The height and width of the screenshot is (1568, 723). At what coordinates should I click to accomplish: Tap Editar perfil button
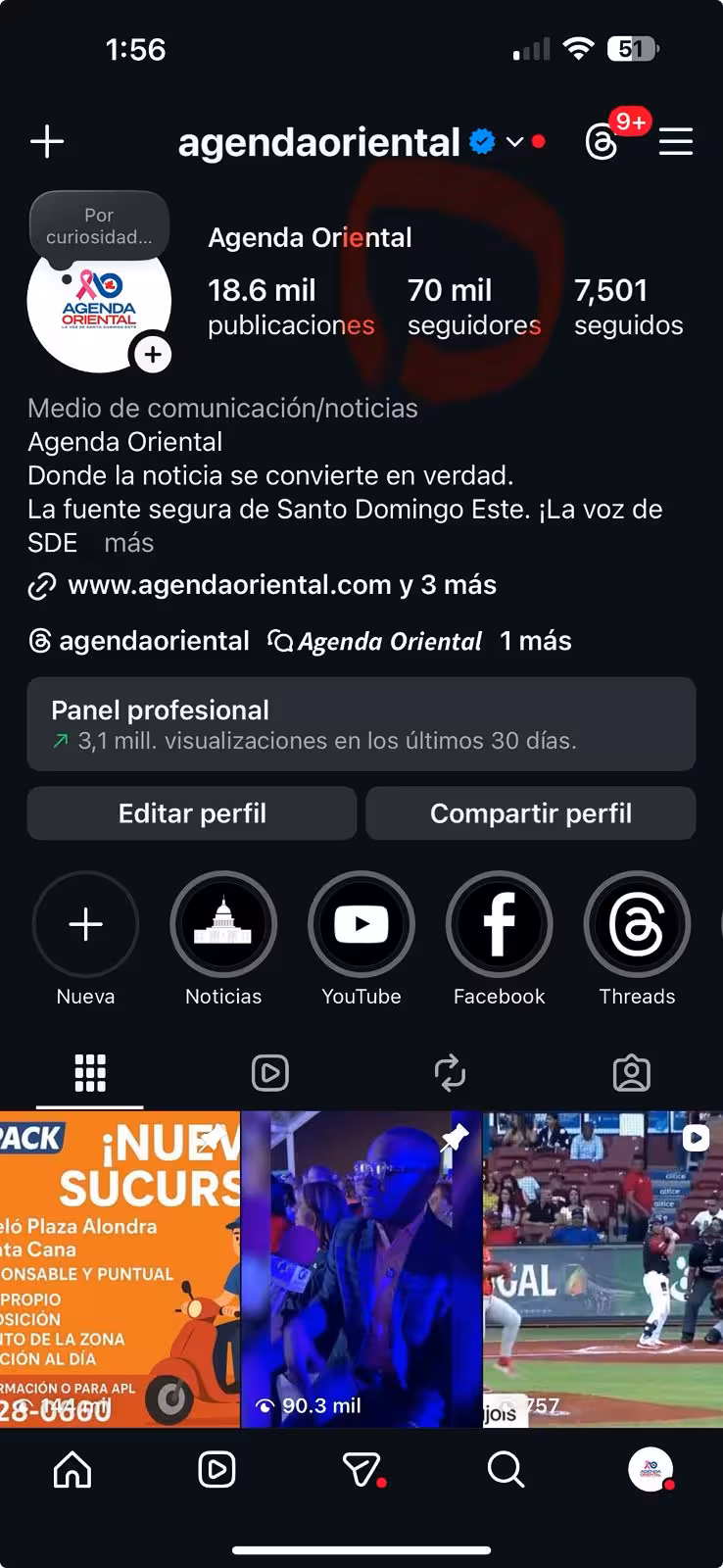tap(192, 813)
